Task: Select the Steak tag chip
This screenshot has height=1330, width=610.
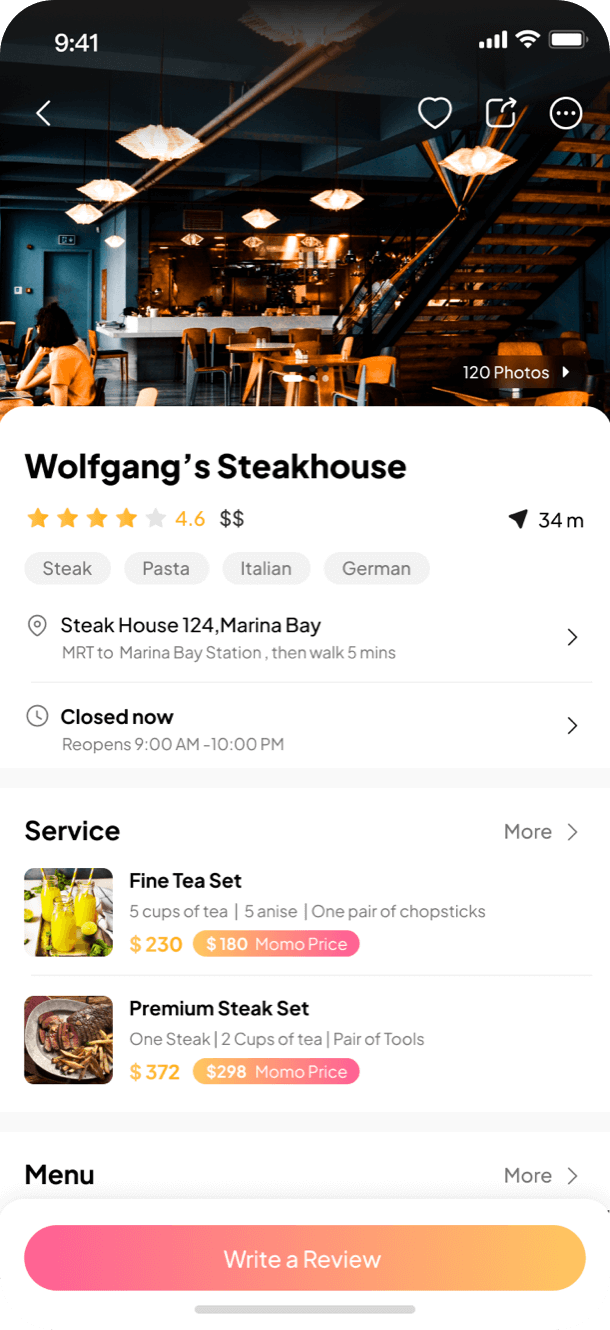Action: pyautogui.click(x=67, y=569)
